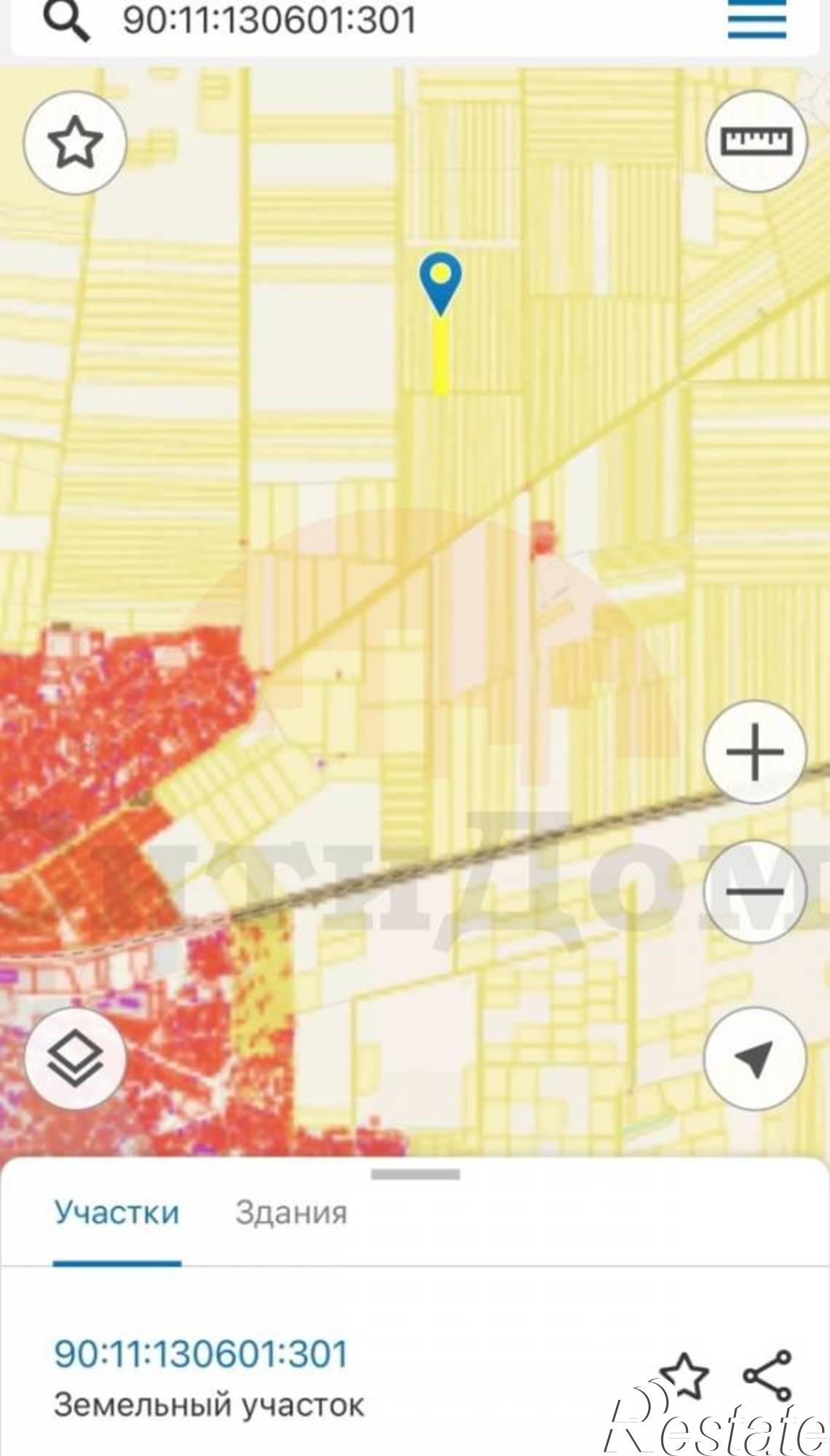Expand the bottom sheet handle
Image resolution: width=830 pixels, height=1456 pixels.
point(415,1174)
